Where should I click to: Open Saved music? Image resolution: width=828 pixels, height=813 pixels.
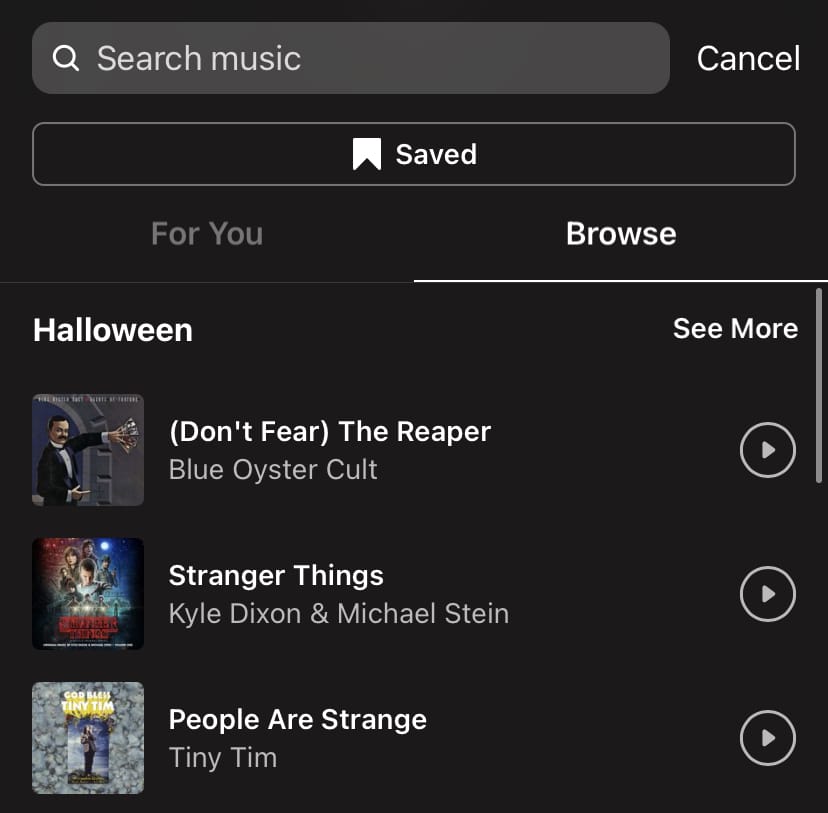(x=414, y=154)
